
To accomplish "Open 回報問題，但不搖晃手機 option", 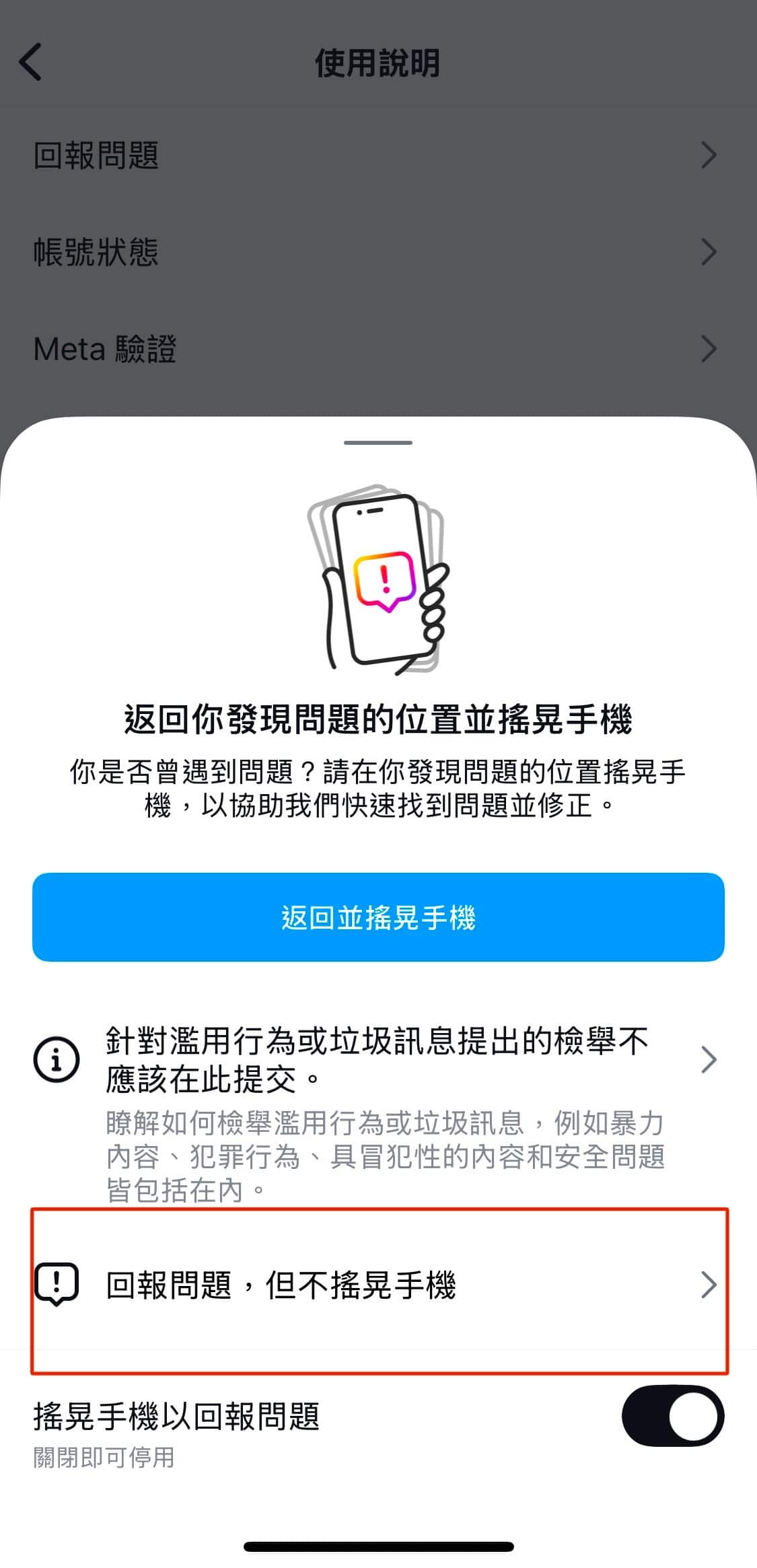I will (378, 1285).
